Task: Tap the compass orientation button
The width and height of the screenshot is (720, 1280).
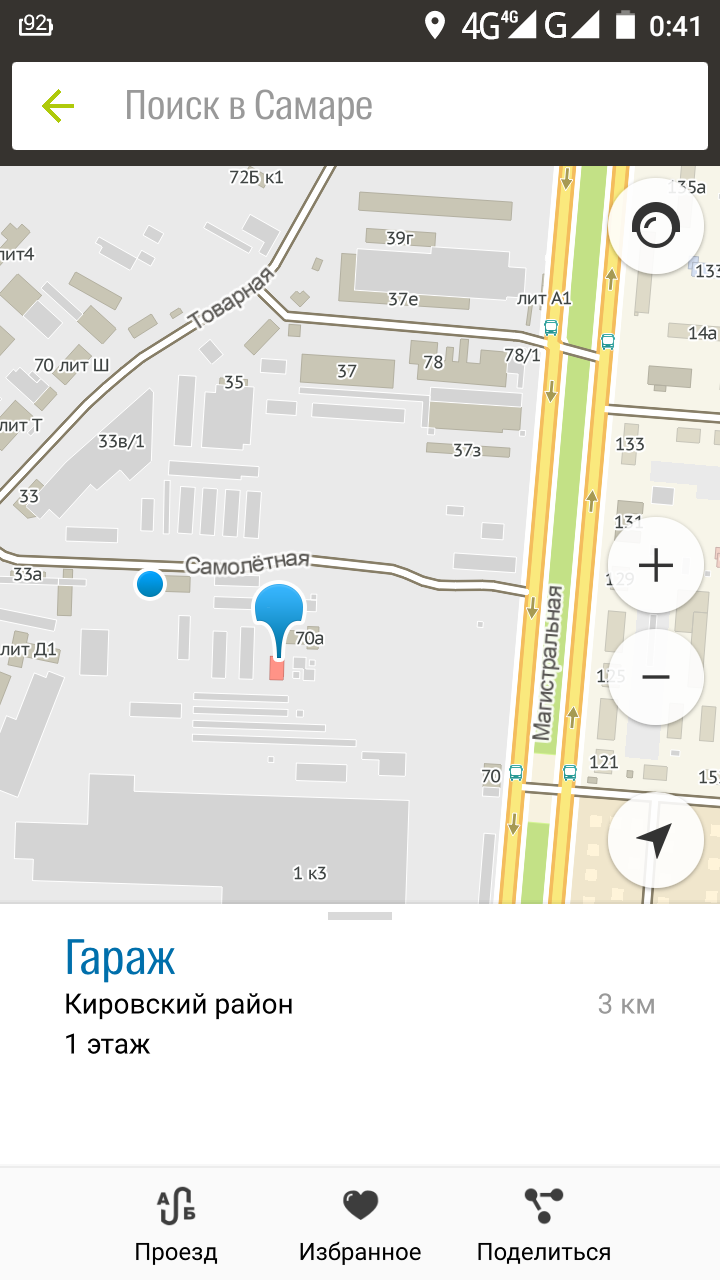Action: point(655,227)
